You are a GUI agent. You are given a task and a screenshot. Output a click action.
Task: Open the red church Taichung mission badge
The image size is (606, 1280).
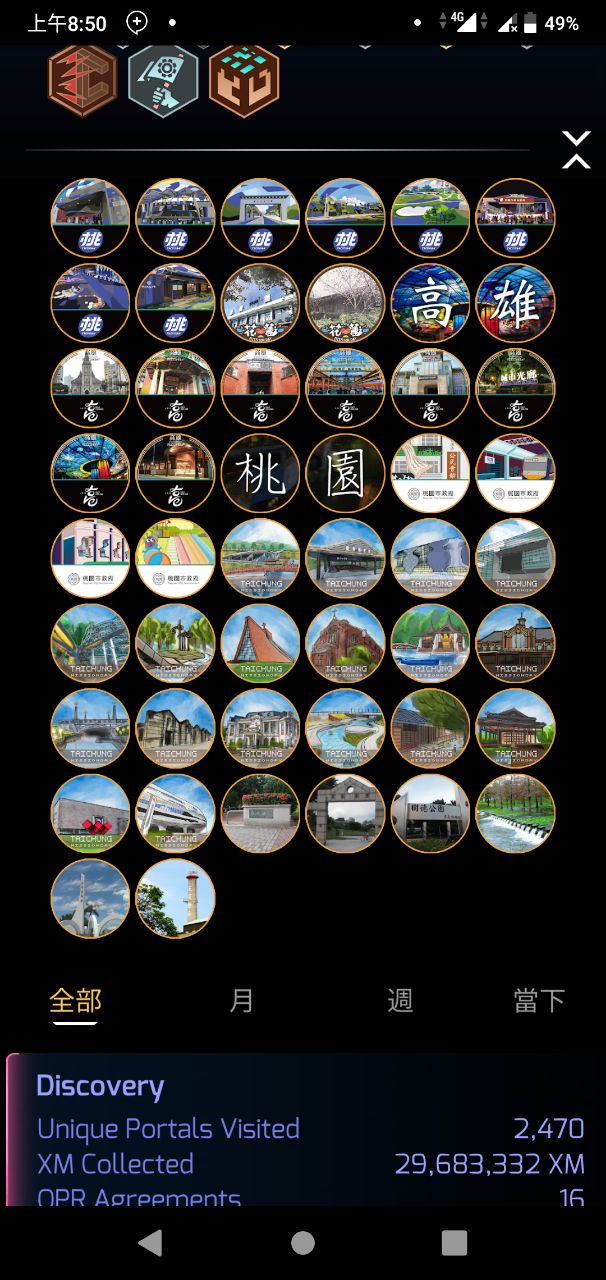click(x=345, y=643)
